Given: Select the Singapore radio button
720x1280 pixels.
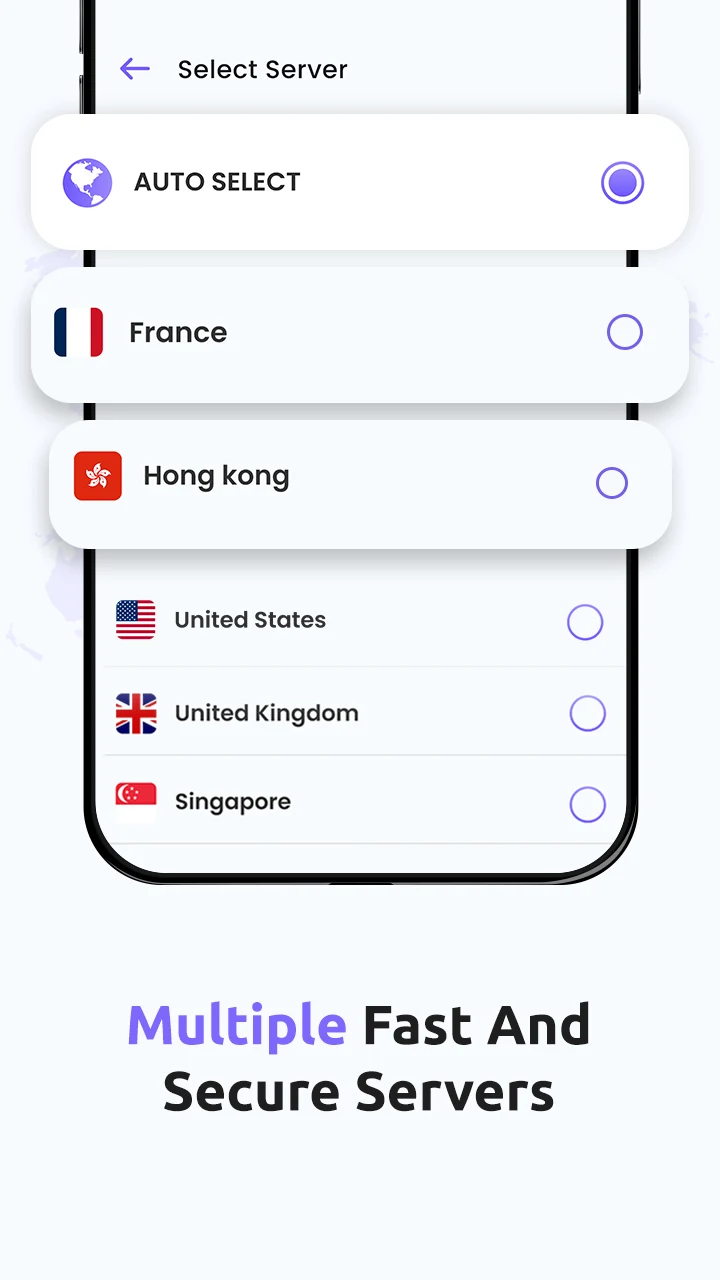Looking at the screenshot, I should pyautogui.click(x=587, y=804).
